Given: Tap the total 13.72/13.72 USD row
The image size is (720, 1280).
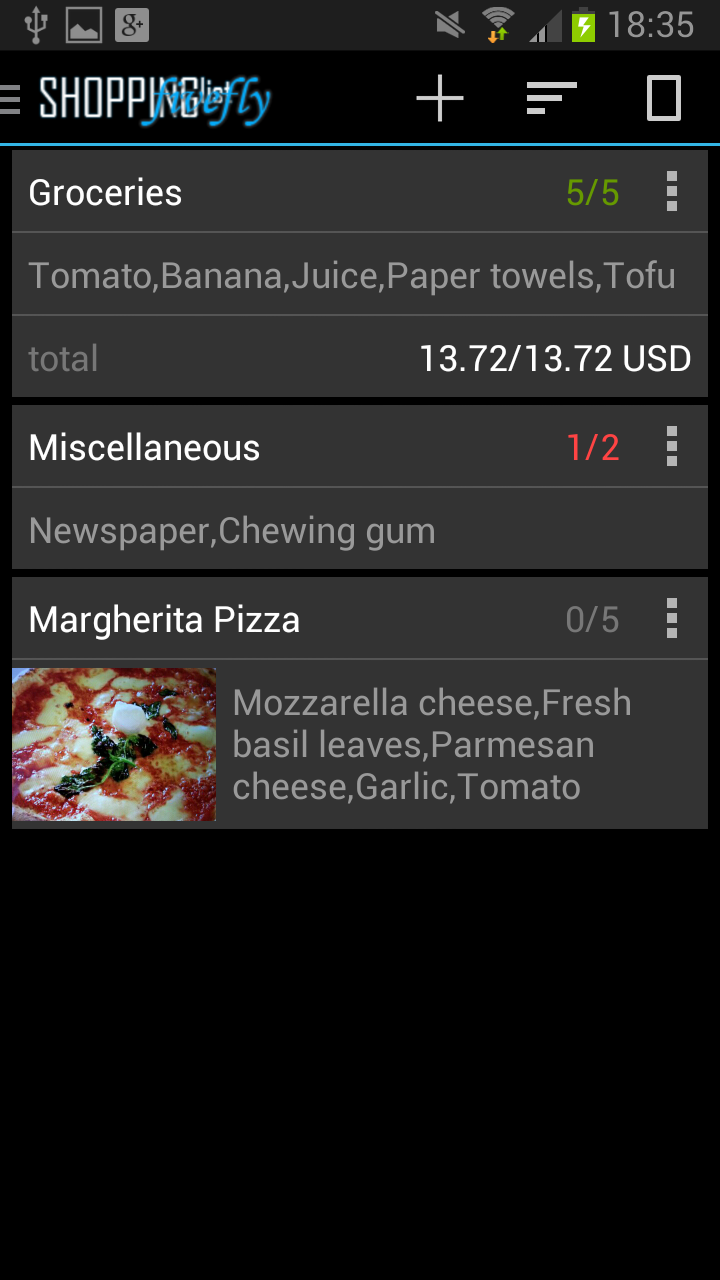Looking at the screenshot, I should pyautogui.click(x=360, y=358).
